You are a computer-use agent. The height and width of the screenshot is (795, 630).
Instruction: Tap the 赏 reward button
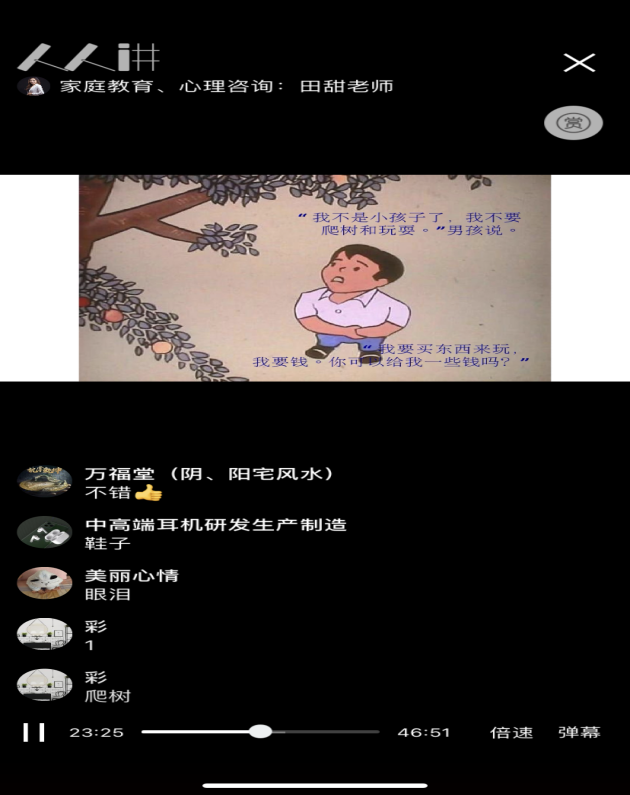point(573,123)
